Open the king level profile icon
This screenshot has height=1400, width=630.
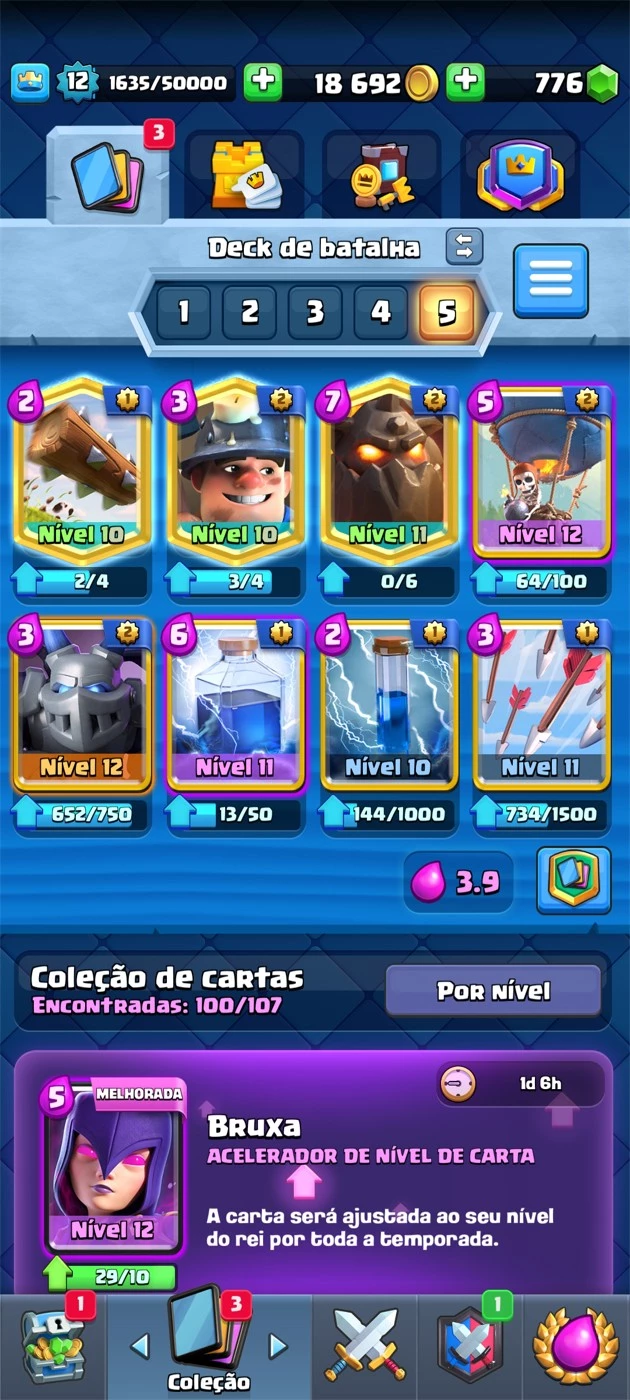pyautogui.click(x=30, y=83)
